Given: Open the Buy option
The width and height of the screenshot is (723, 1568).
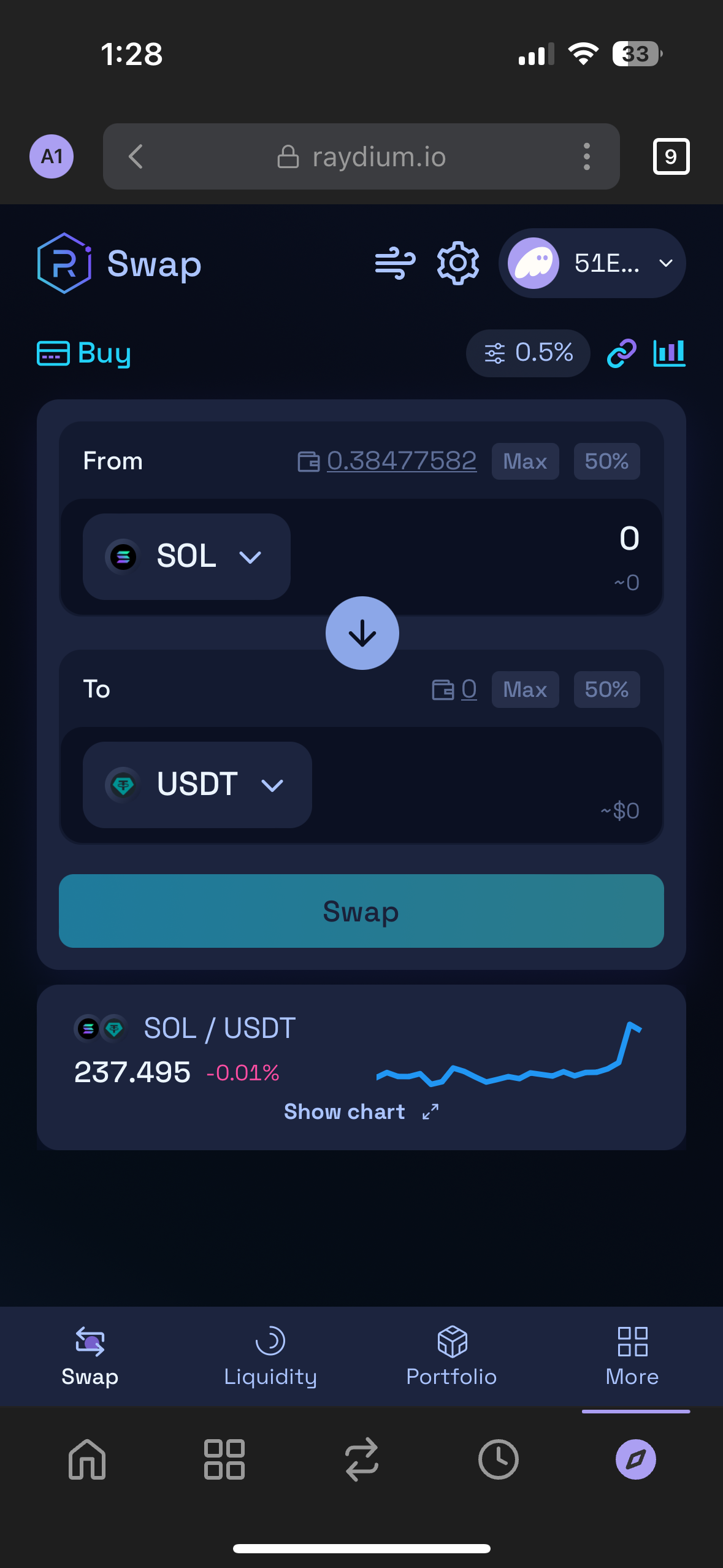Looking at the screenshot, I should pos(84,353).
